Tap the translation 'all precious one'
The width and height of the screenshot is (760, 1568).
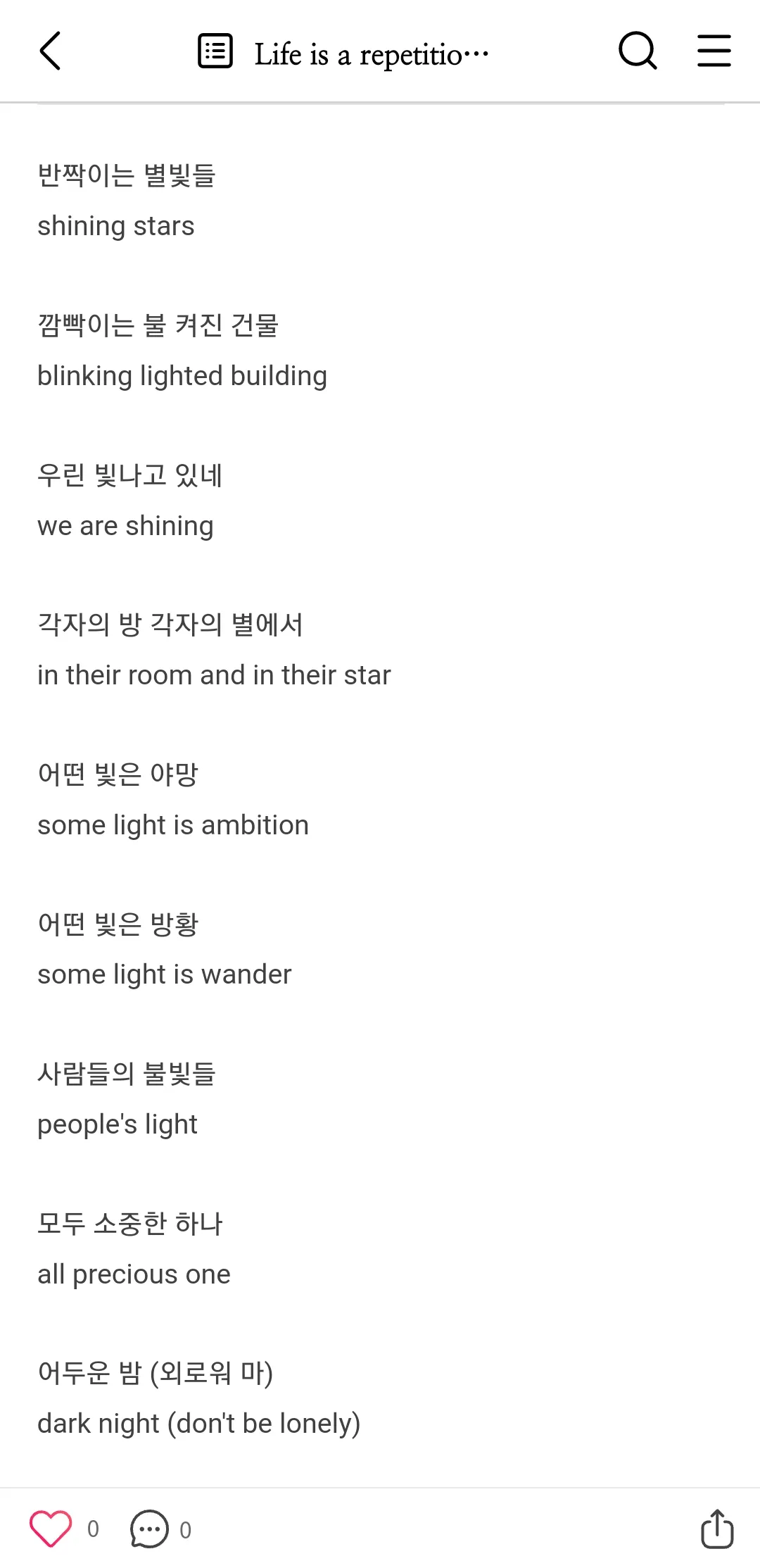tap(134, 1273)
